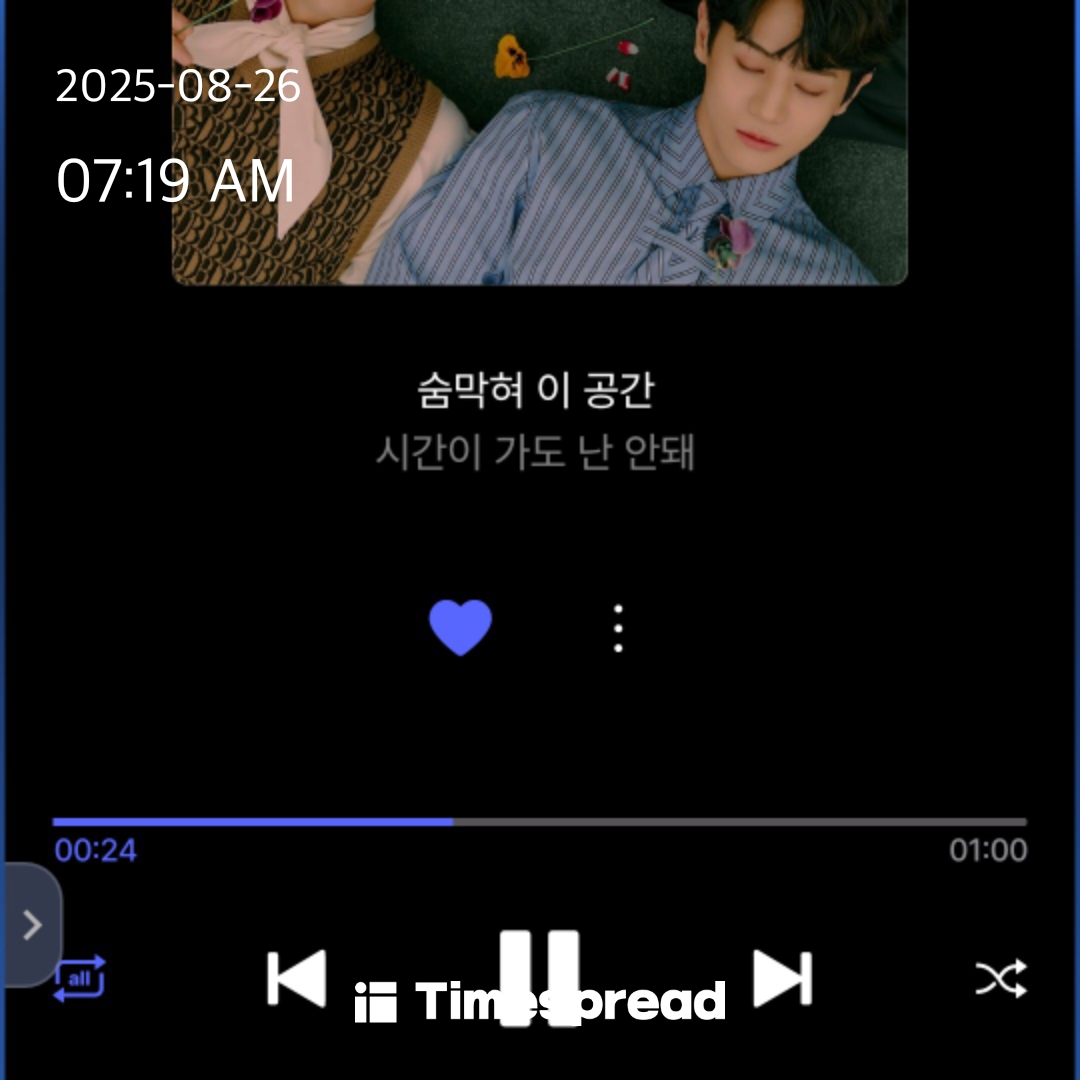Toggle shuffle playback
Viewport: 1080px width, 1080px height.
point(1000,979)
